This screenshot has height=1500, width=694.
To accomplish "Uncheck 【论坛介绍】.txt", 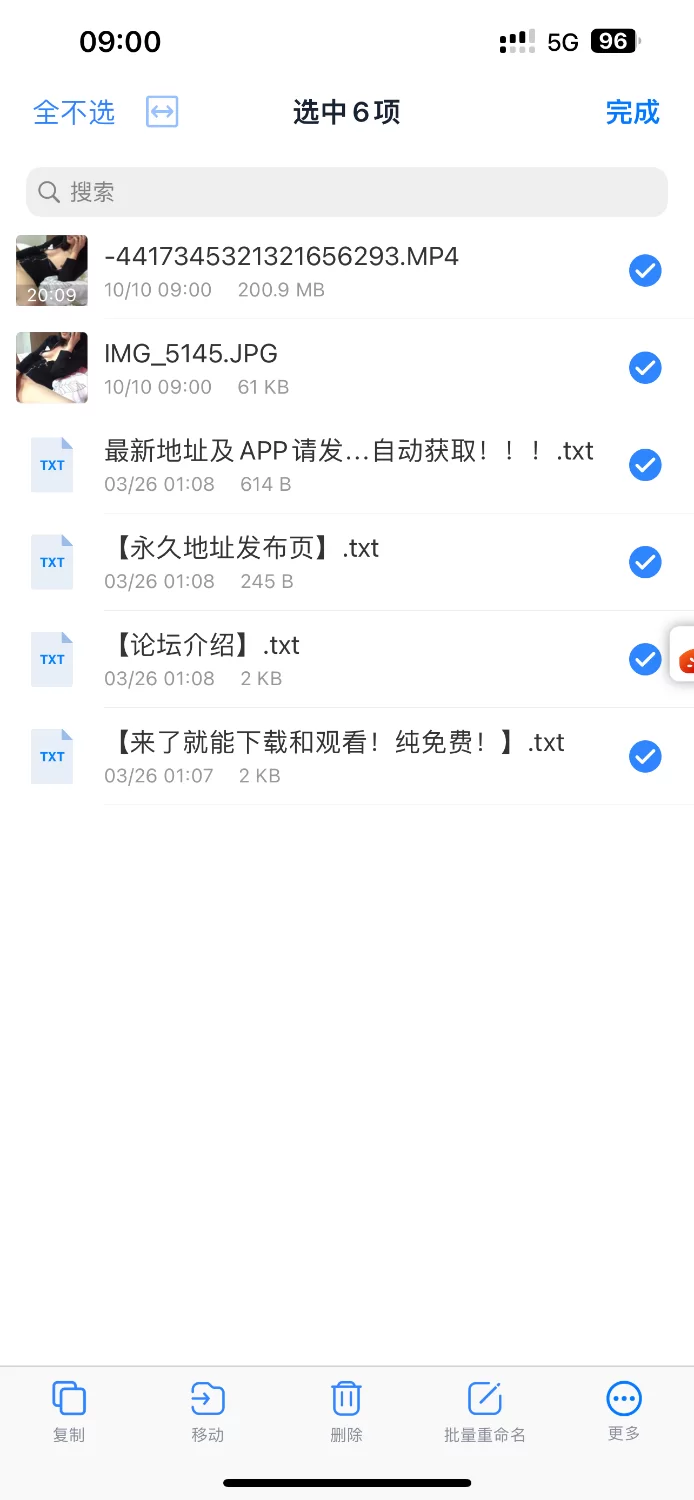I will (645, 659).
